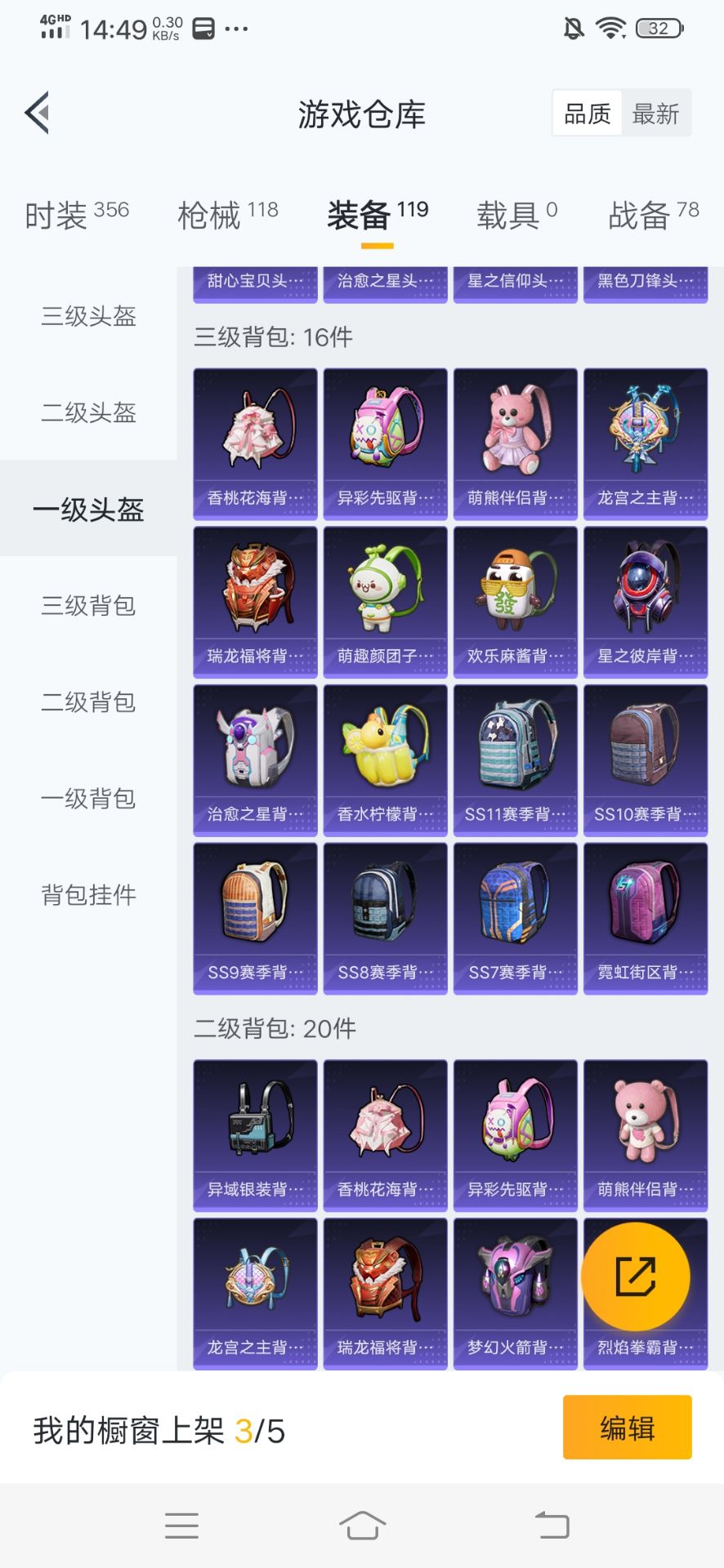Screen dimensions: 724x1568
Task: Jump to 二级头盔 in the sidebar
Action: coord(88,412)
